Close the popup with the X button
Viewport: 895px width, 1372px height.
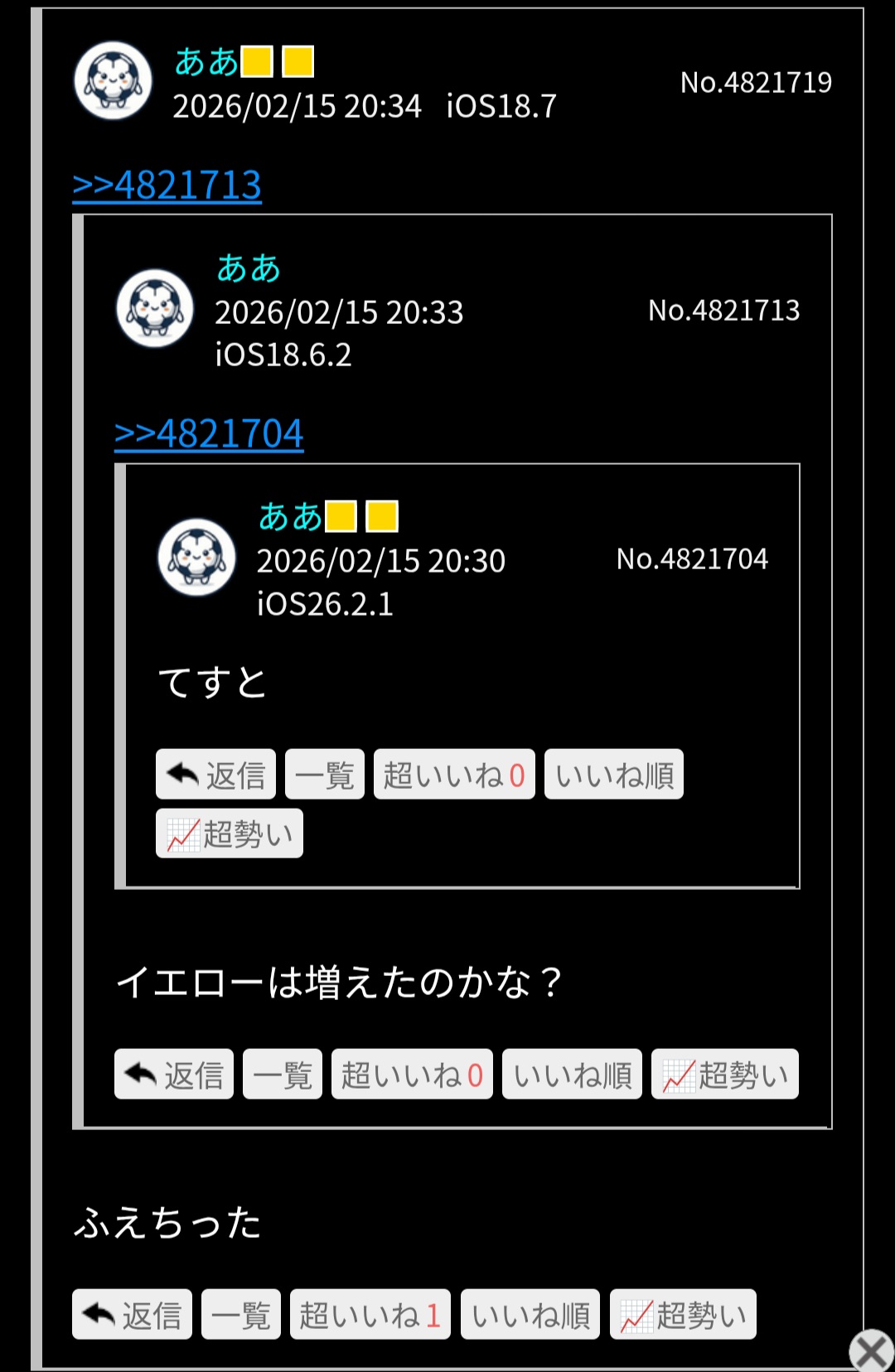[872, 1351]
